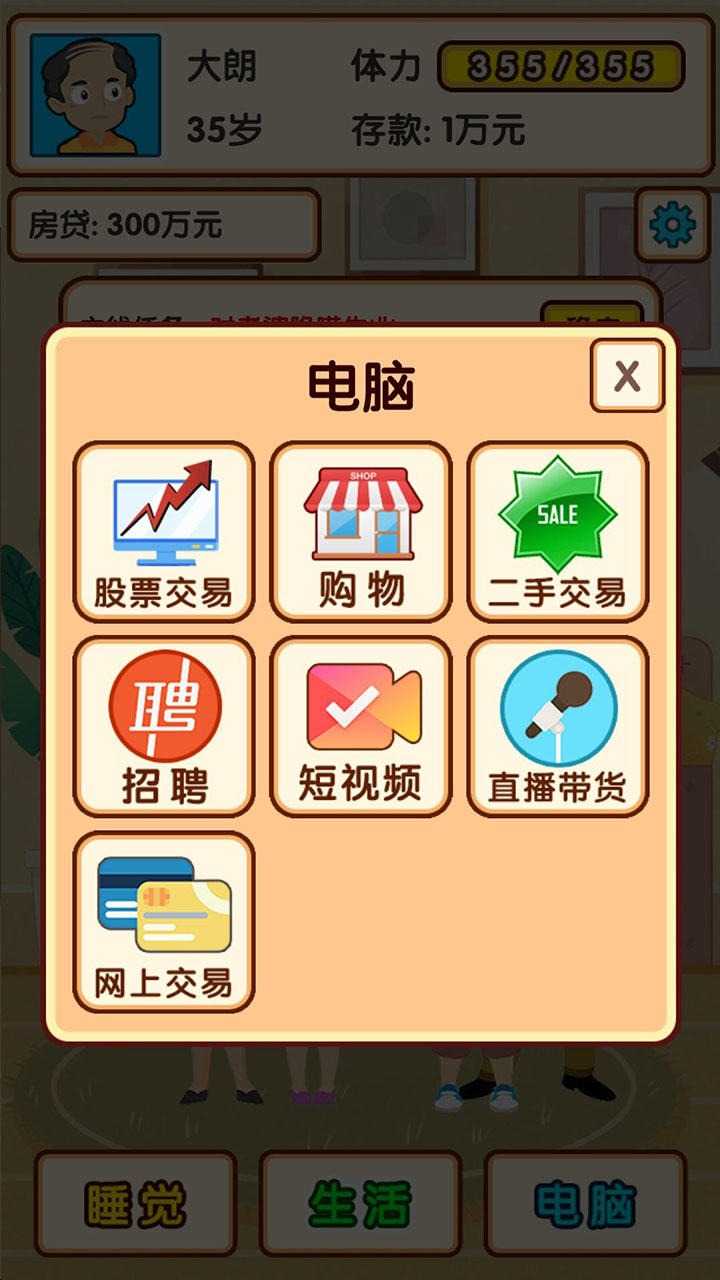This screenshot has width=720, height=1280.
Task: Open 网上交易 online transactions
Action: coord(164,922)
